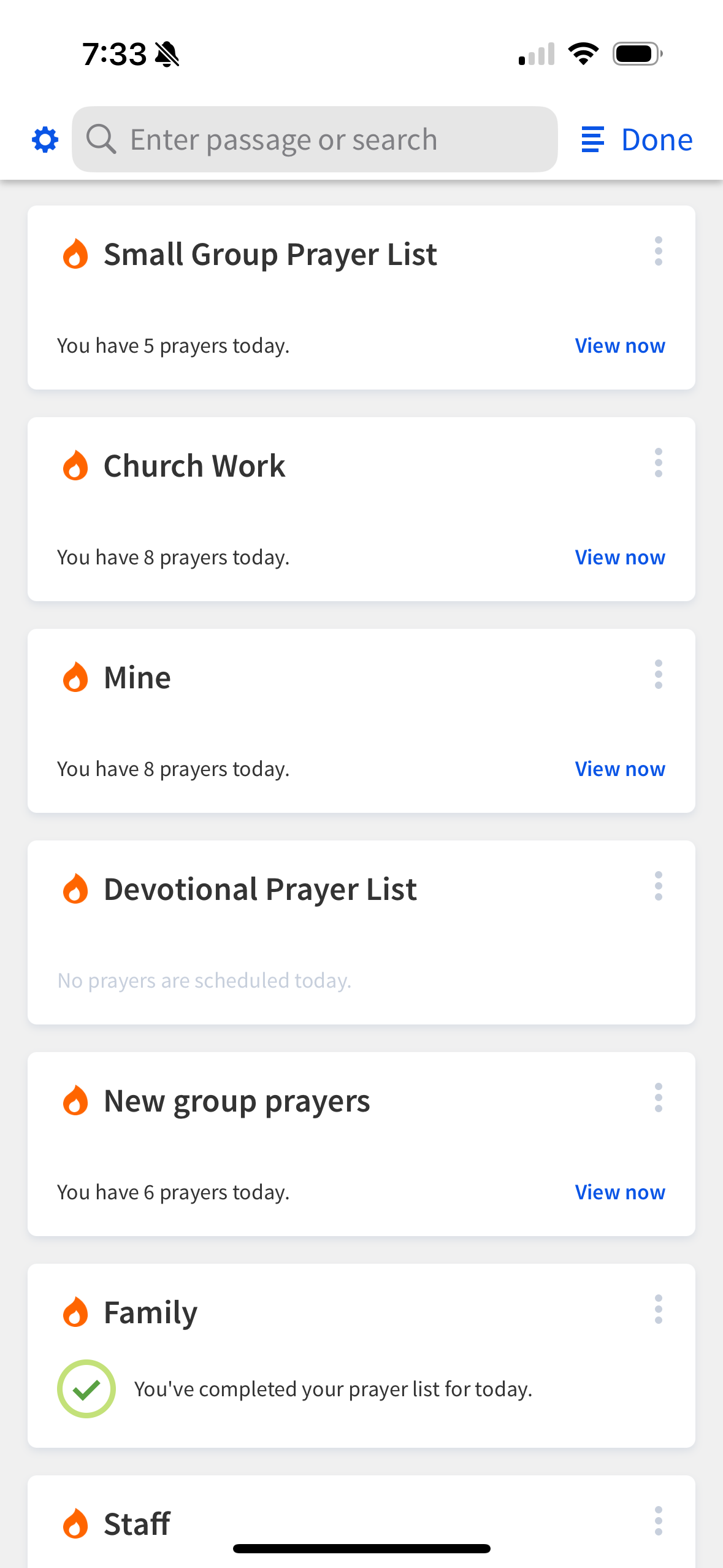723x1568 pixels.
Task: Open three-dot menu on Mine card
Action: pos(658,675)
